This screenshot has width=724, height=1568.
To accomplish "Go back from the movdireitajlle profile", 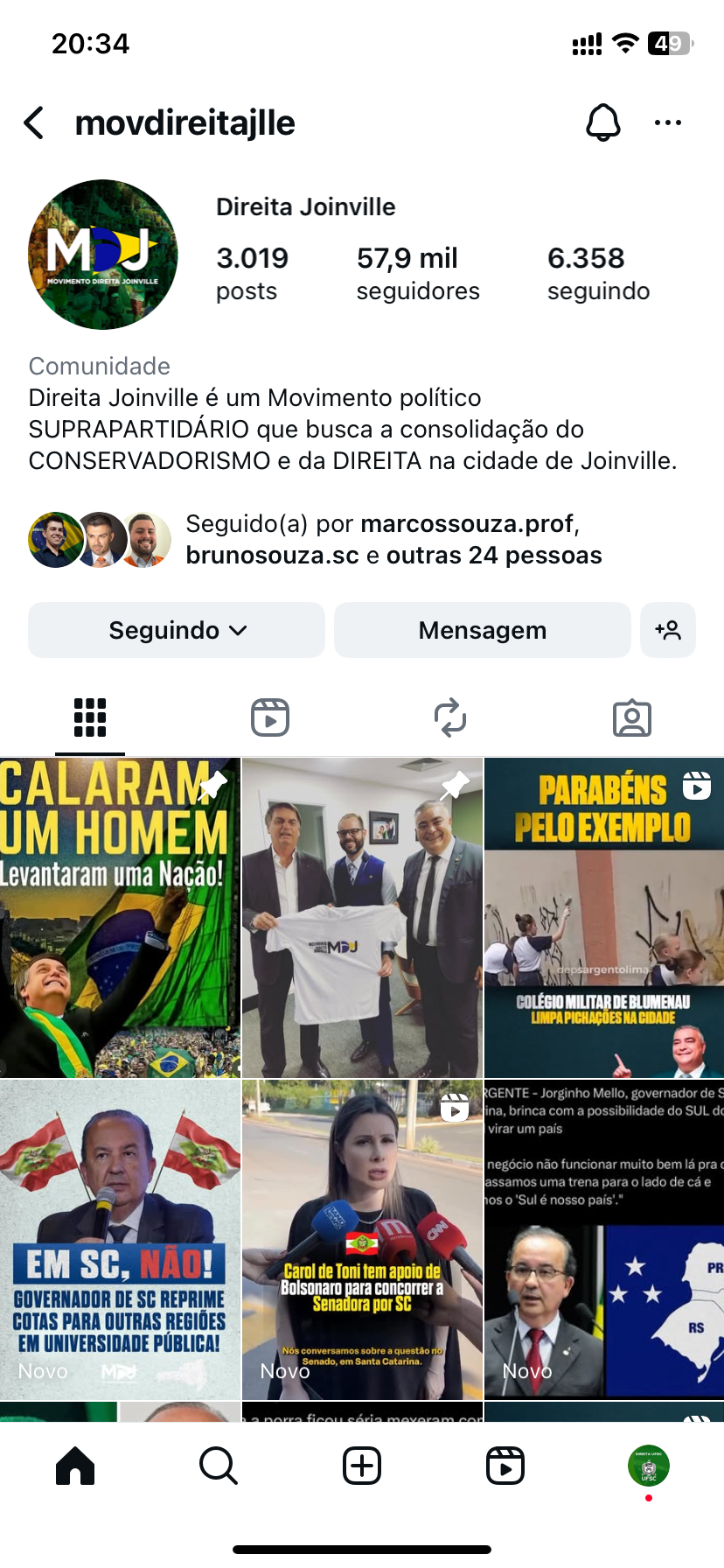I will click(34, 123).
